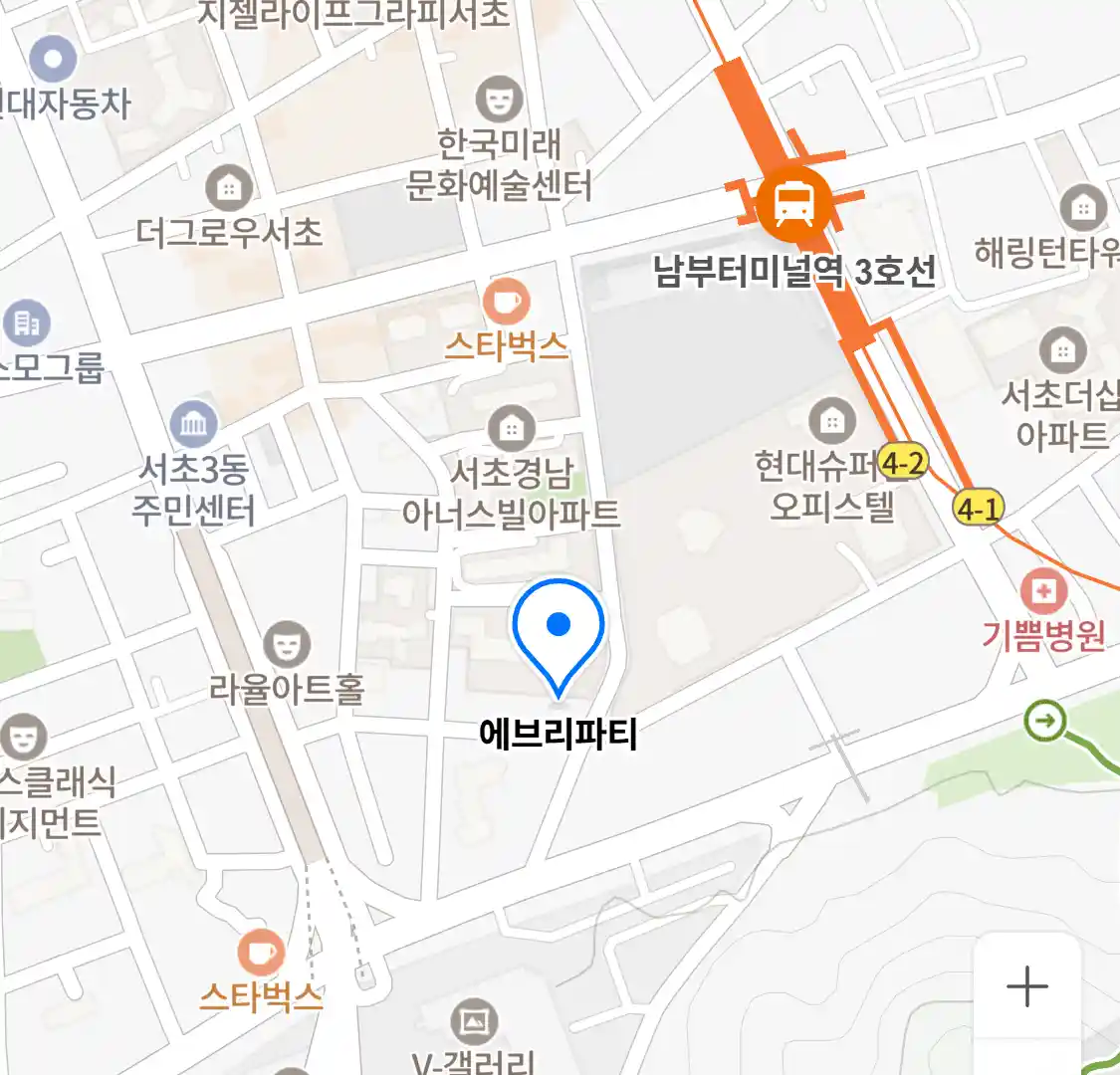Select the 스타벅스 marker near 서초경남아너스빌아파트
1120x1075 pixels.
[507, 302]
